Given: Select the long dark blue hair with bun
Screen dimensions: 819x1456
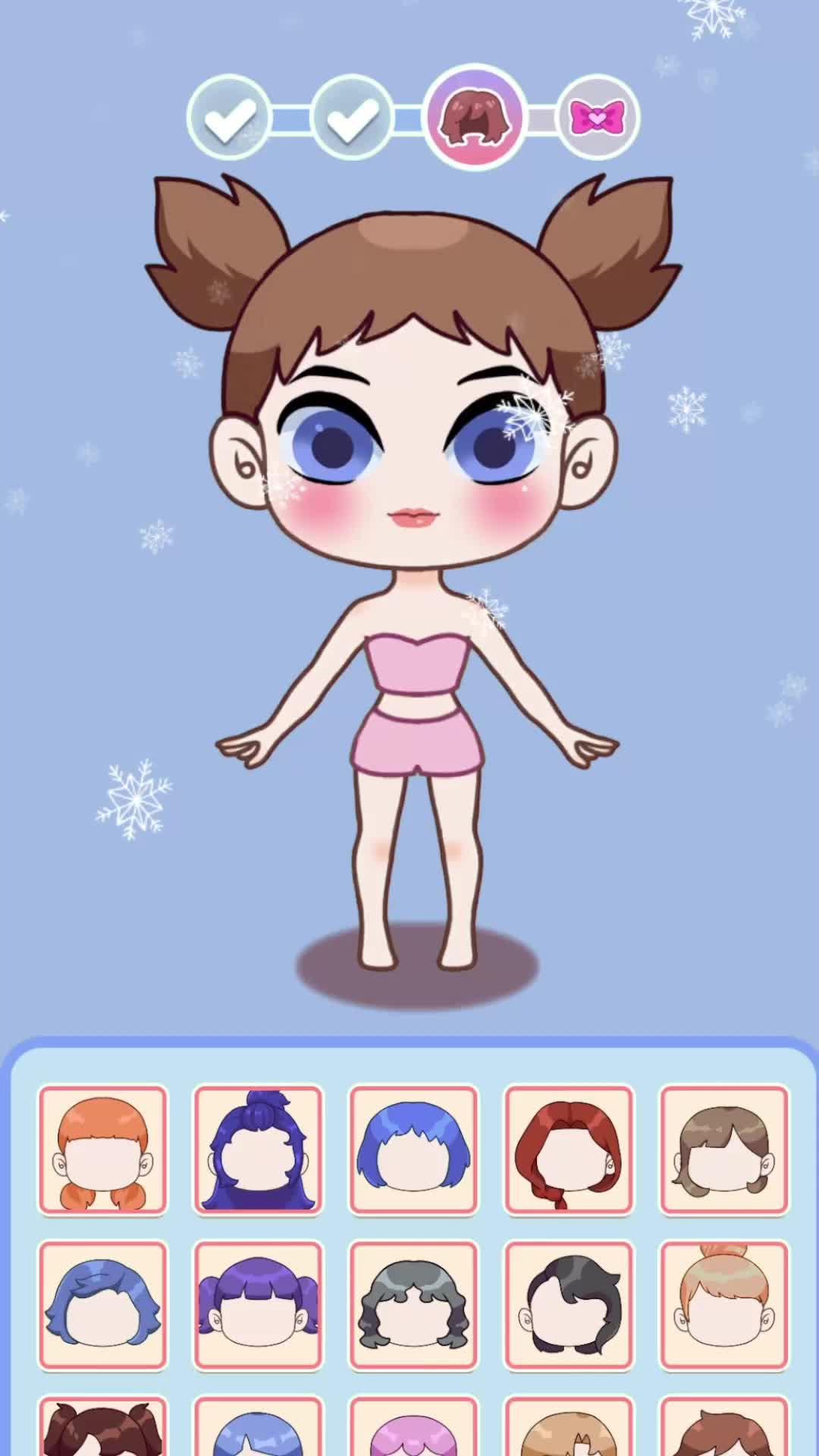Looking at the screenshot, I should click(258, 1150).
